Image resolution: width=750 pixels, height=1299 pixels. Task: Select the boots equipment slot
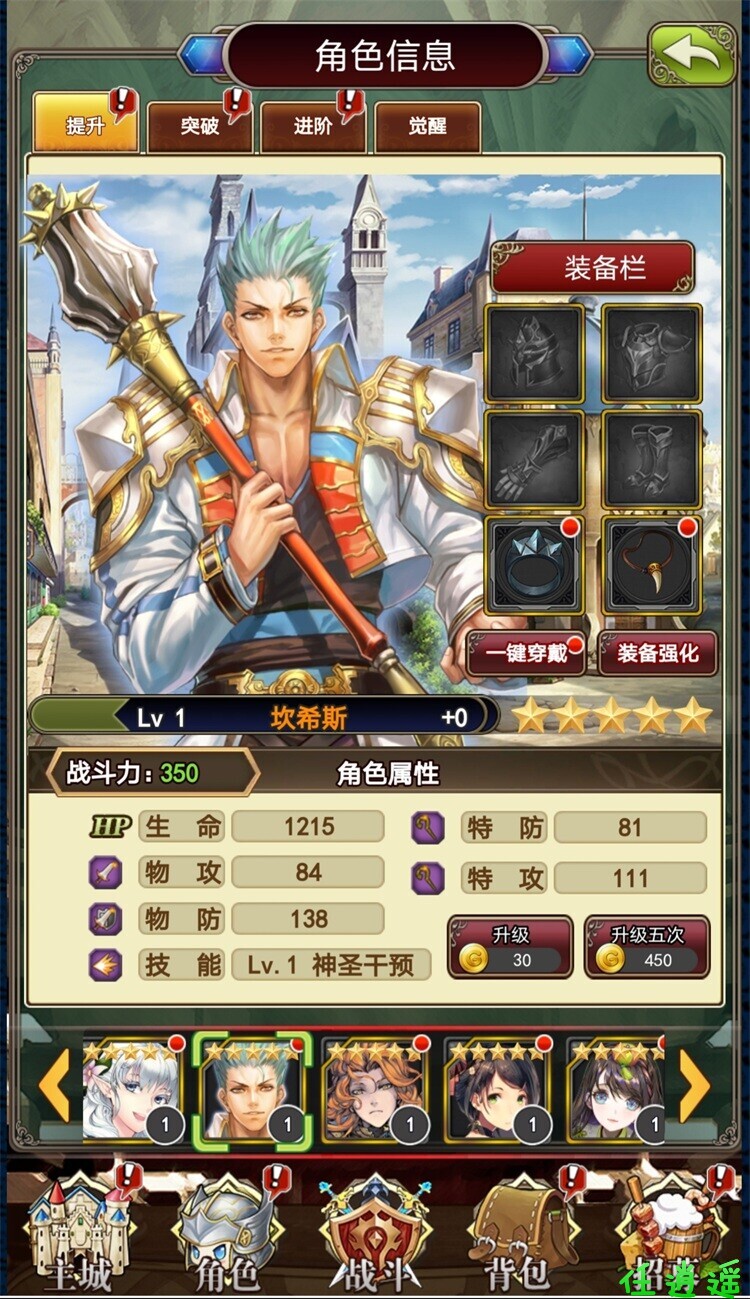(651, 459)
